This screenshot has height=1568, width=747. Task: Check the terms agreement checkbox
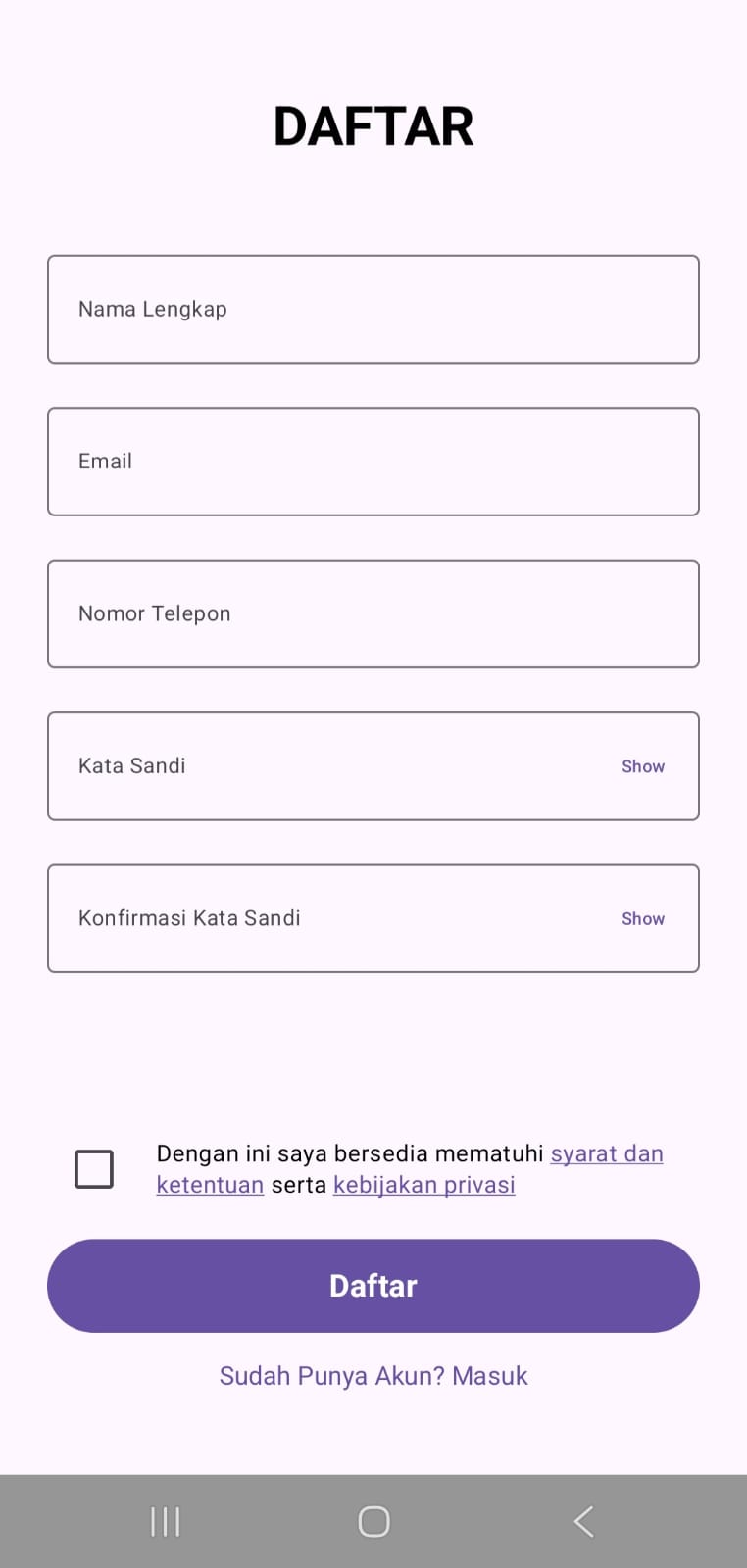[94, 1168]
